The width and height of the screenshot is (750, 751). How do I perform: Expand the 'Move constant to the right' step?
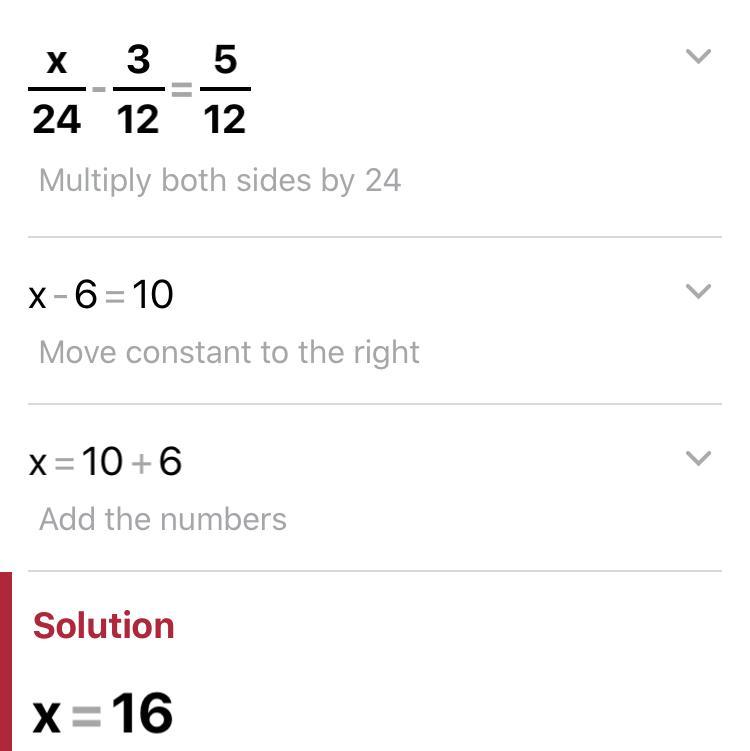(697, 291)
